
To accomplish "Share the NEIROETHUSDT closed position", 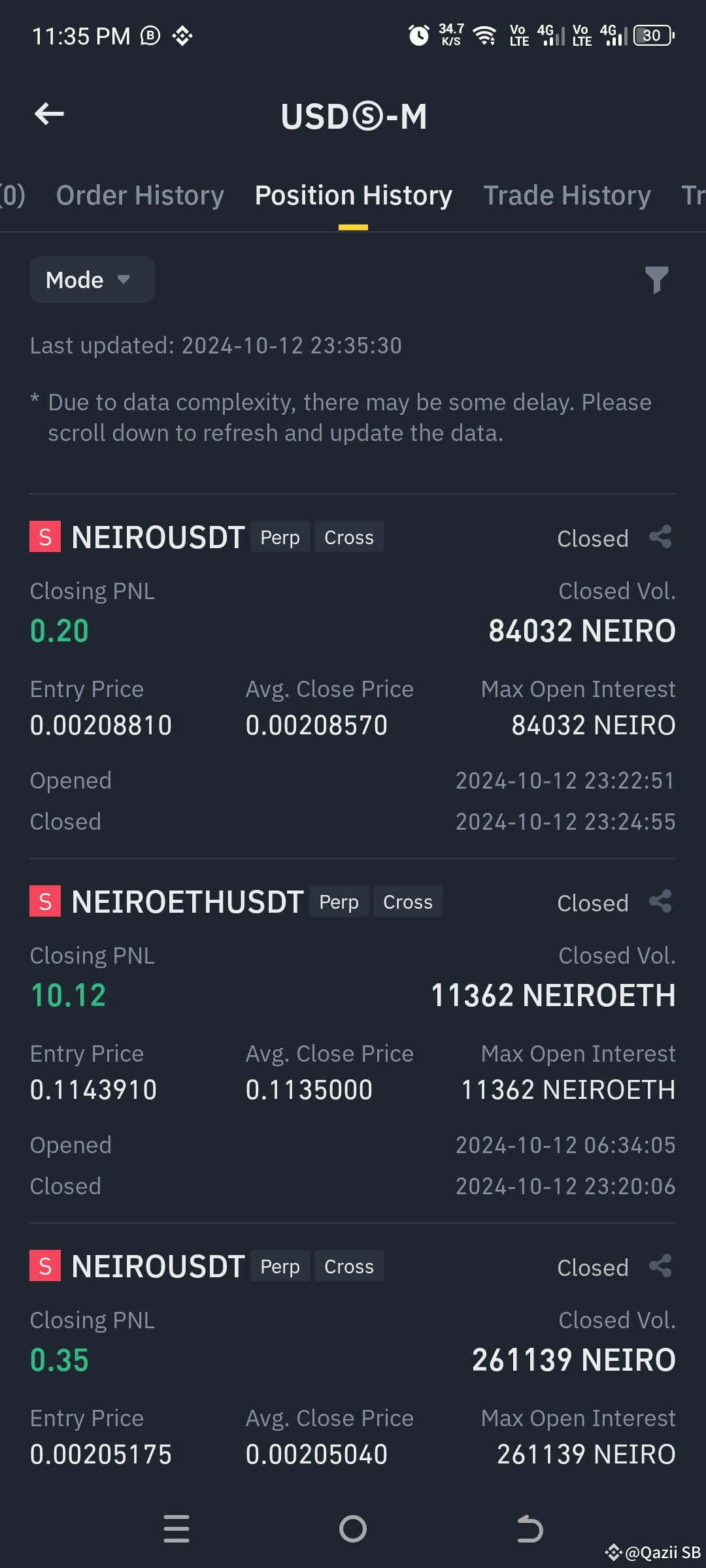I will [x=660, y=900].
